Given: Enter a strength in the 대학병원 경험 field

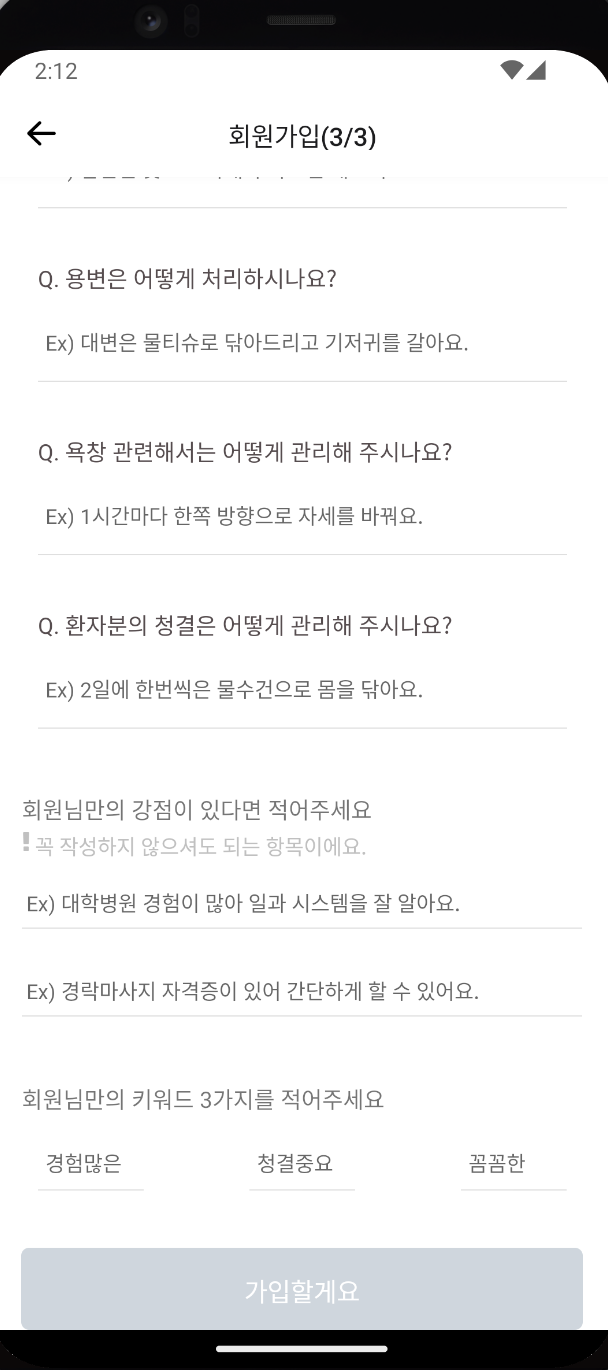Looking at the screenshot, I should pyautogui.click(x=302, y=905).
